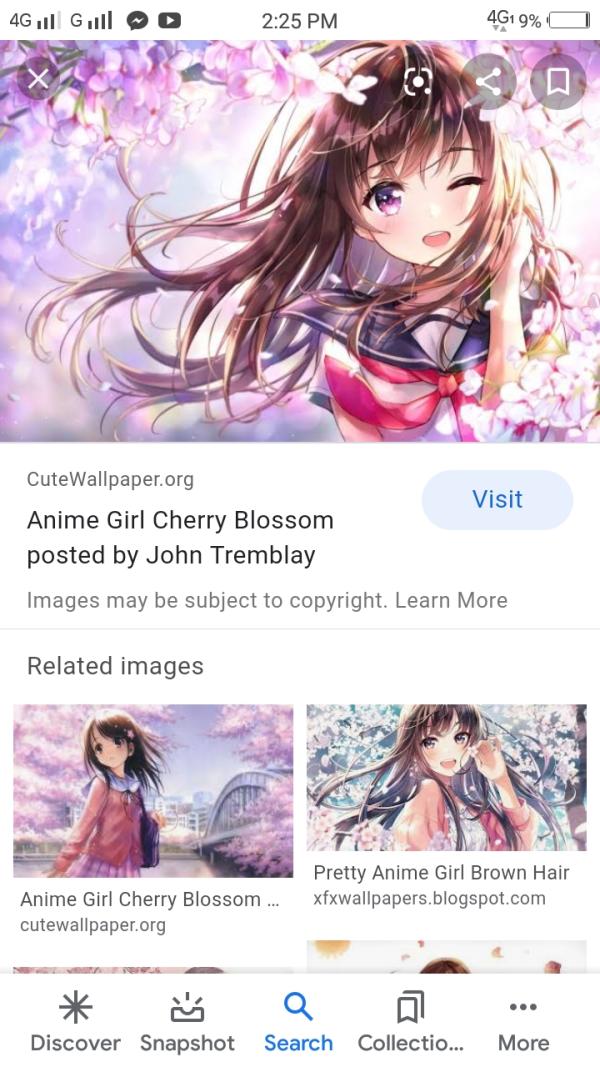
Task: Go to the Search tab
Action: 298,1022
